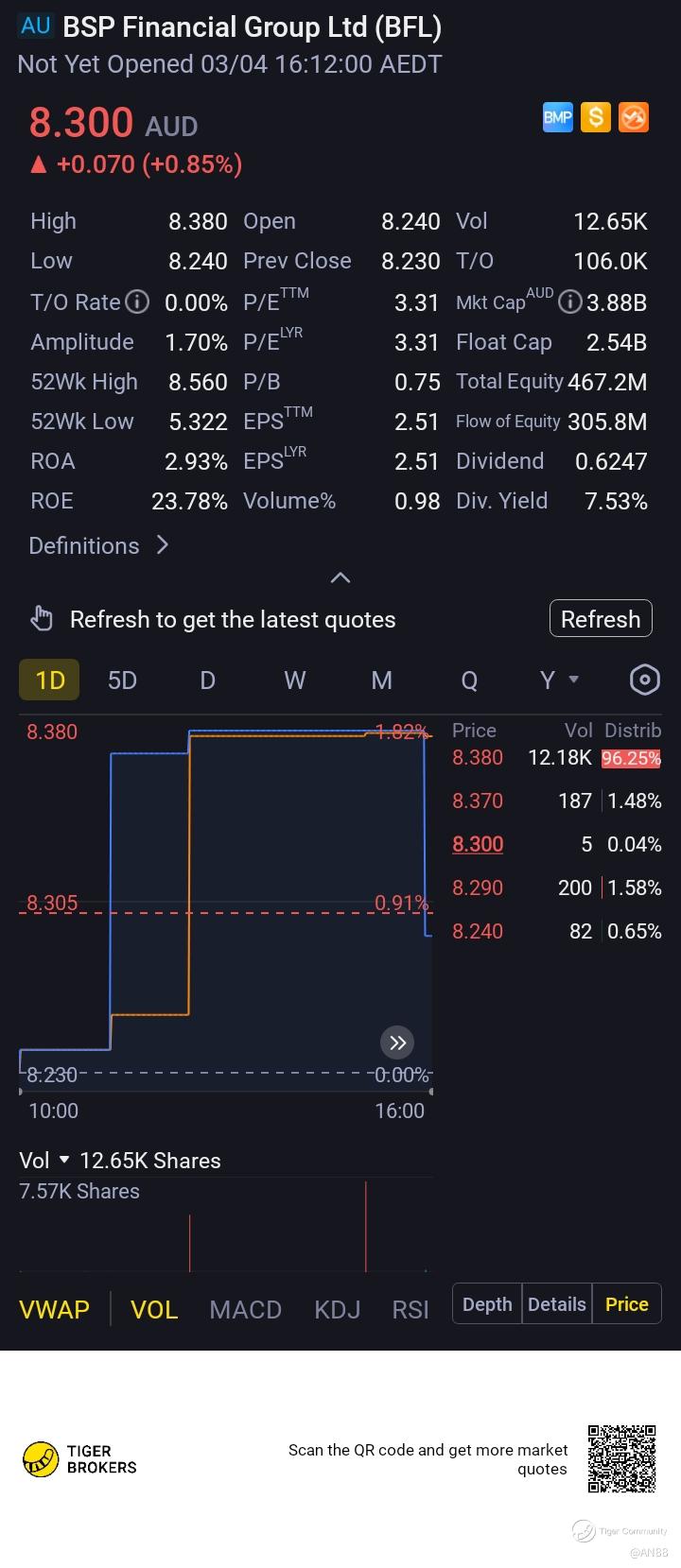The image size is (681, 1568).
Task: Select the monthly M chart
Action: 381,681
